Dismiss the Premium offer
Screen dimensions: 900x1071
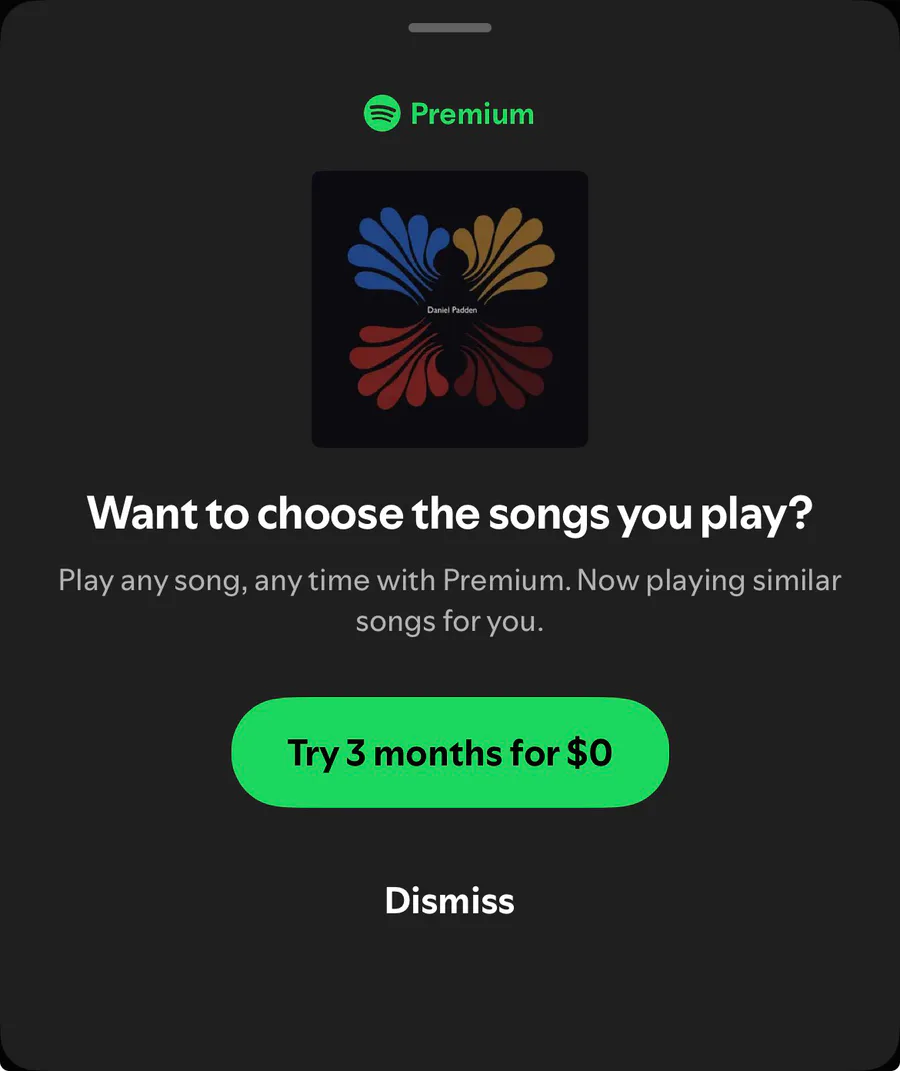click(x=449, y=900)
